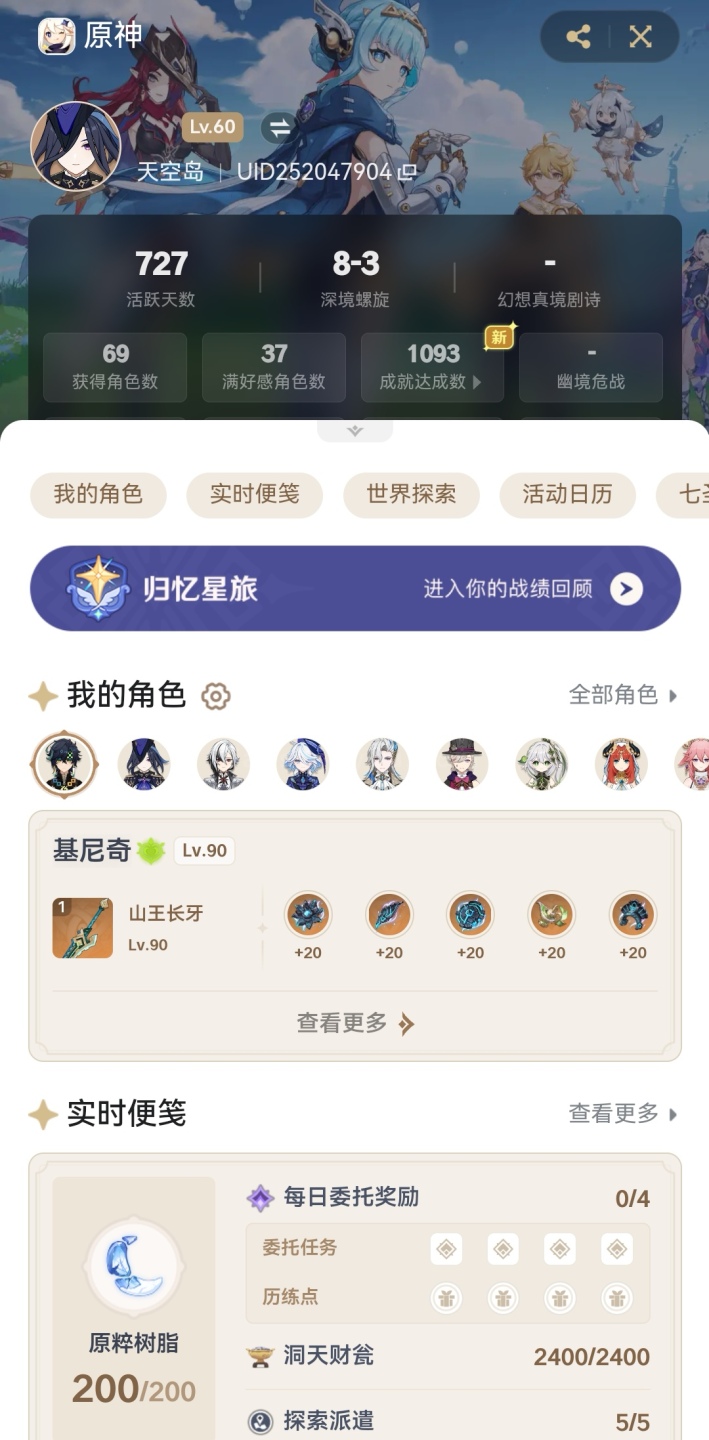Open 查看更多 beside 实时便笺
The height and width of the screenshot is (1440, 709).
[623, 1113]
